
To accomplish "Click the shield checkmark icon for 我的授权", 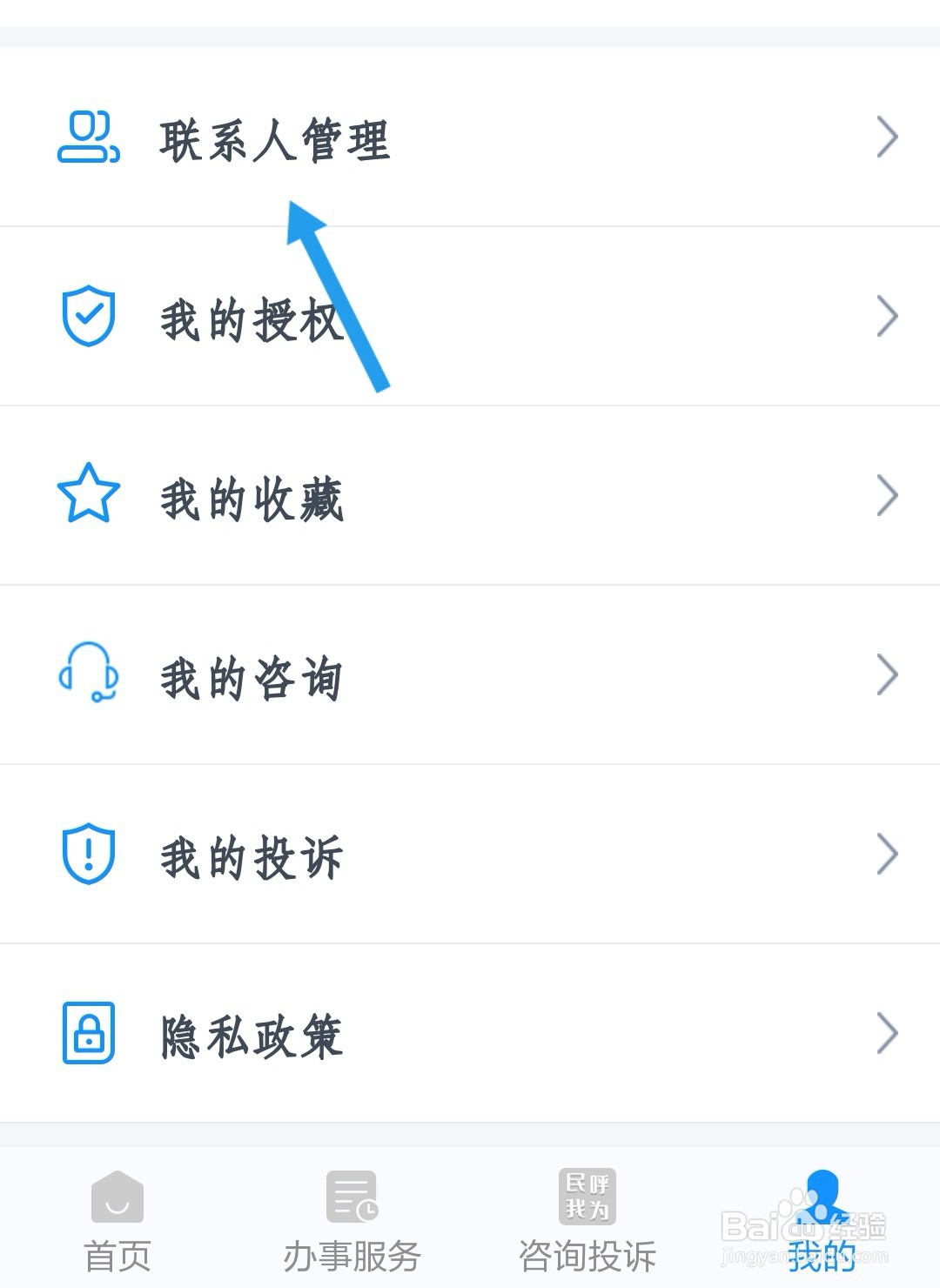I will tap(87, 317).
